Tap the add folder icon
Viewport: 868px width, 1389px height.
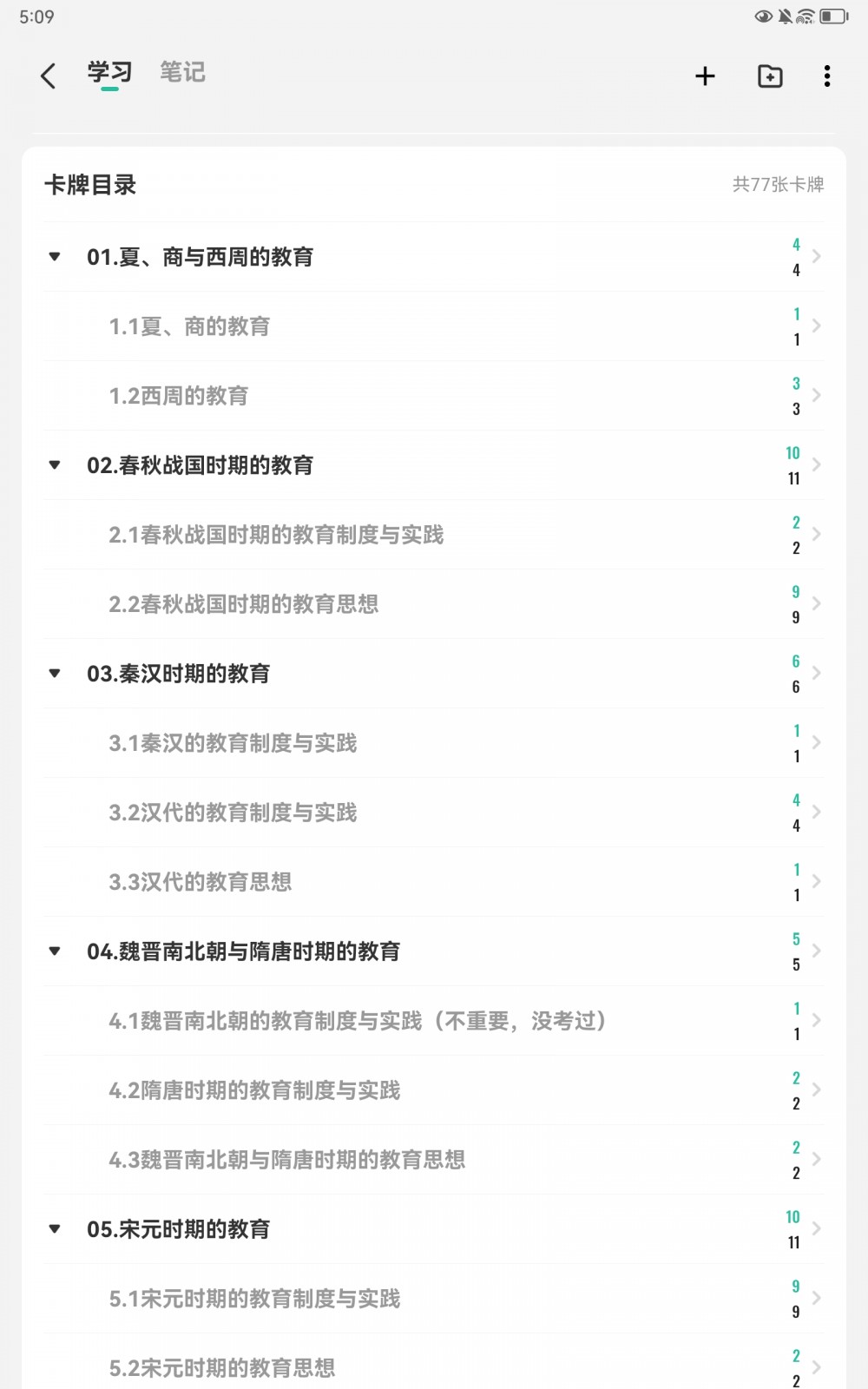(x=770, y=76)
